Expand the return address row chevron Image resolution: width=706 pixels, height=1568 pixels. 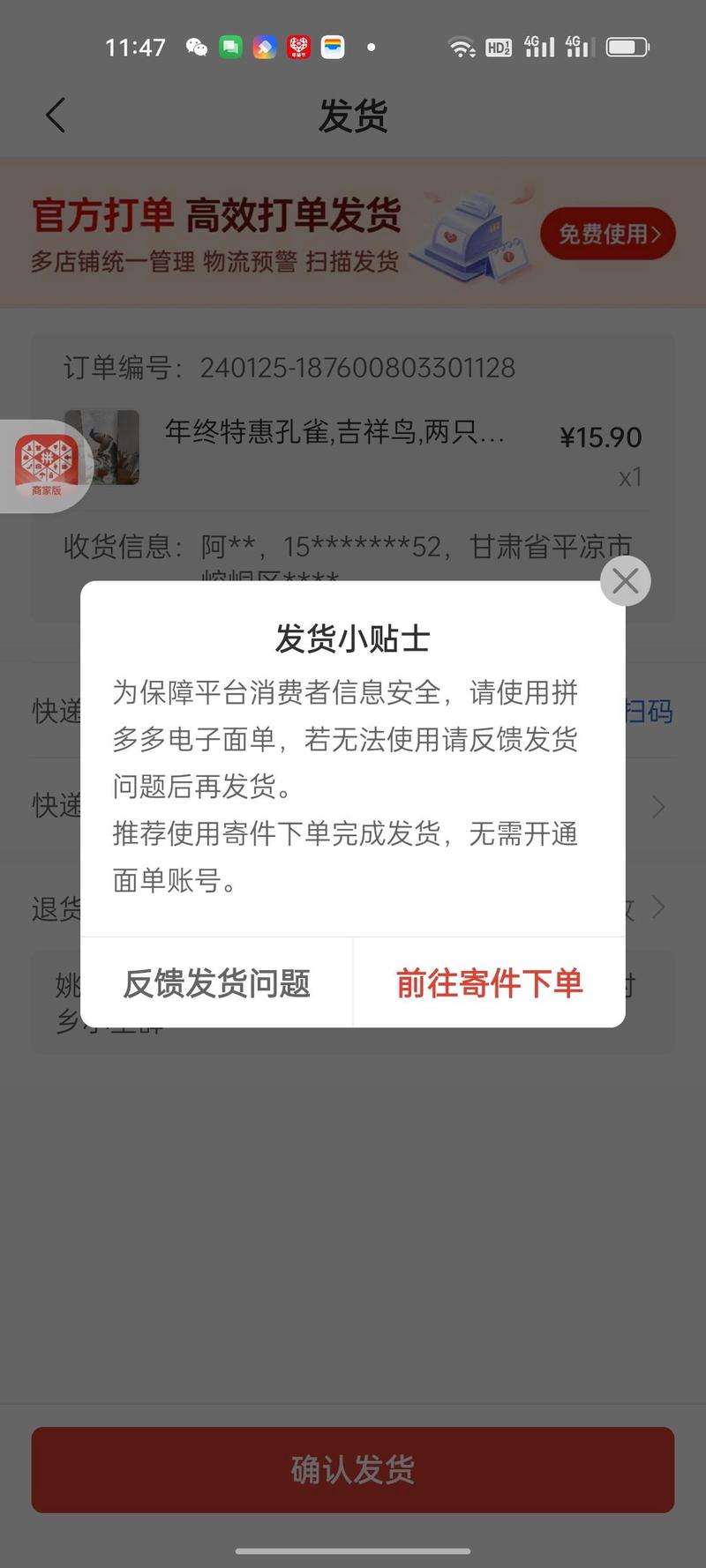(657, 907)
